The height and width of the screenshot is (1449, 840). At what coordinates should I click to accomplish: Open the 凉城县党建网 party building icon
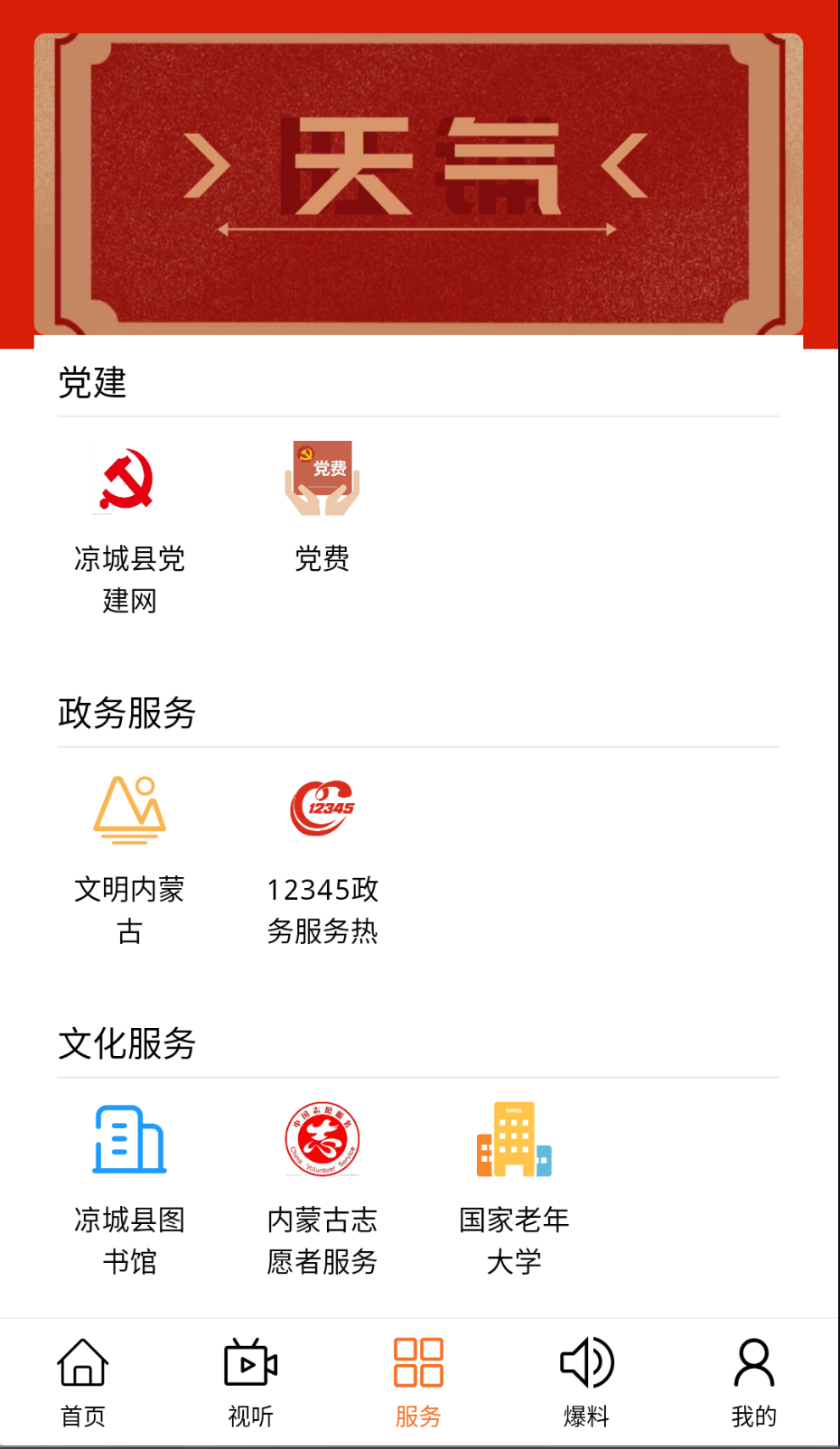128,479
